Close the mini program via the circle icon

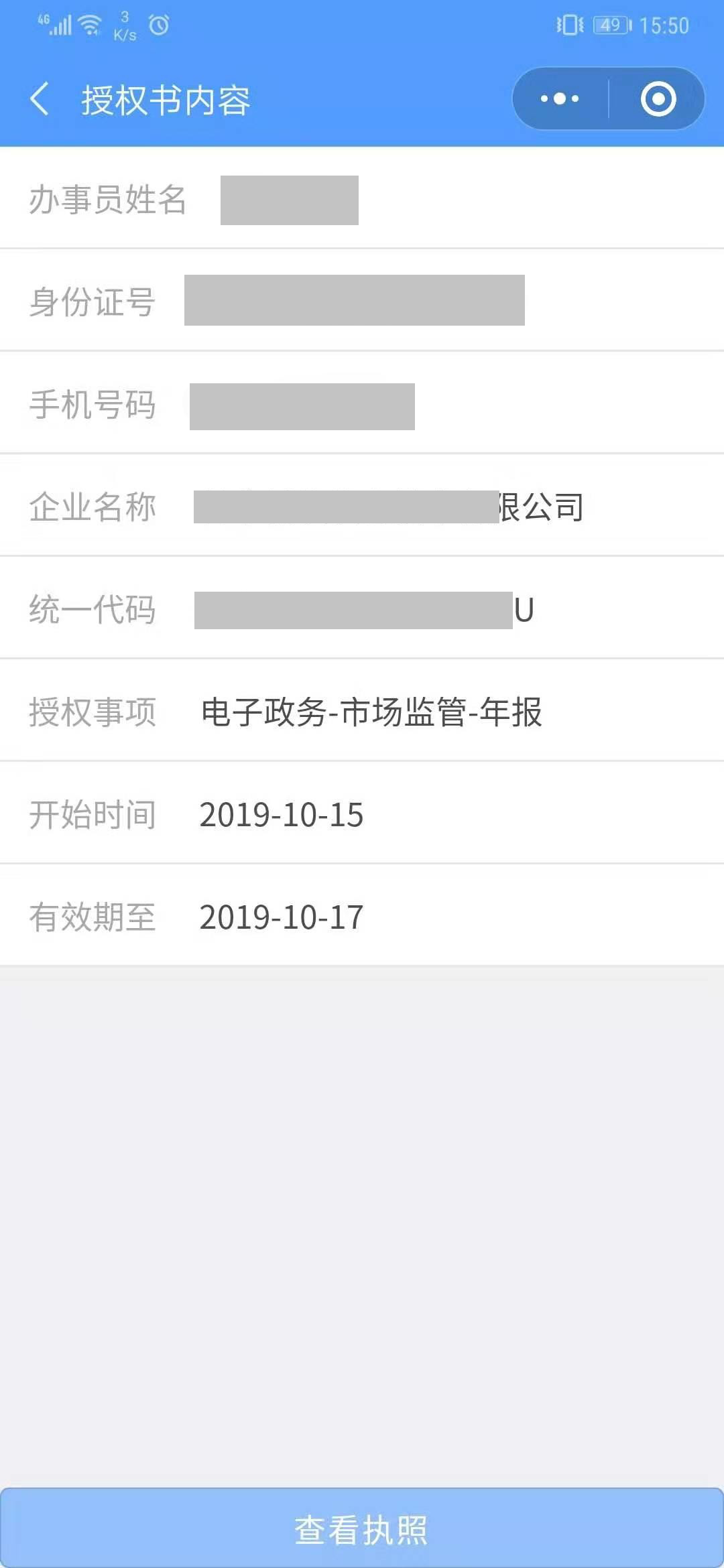click(658, 99)
